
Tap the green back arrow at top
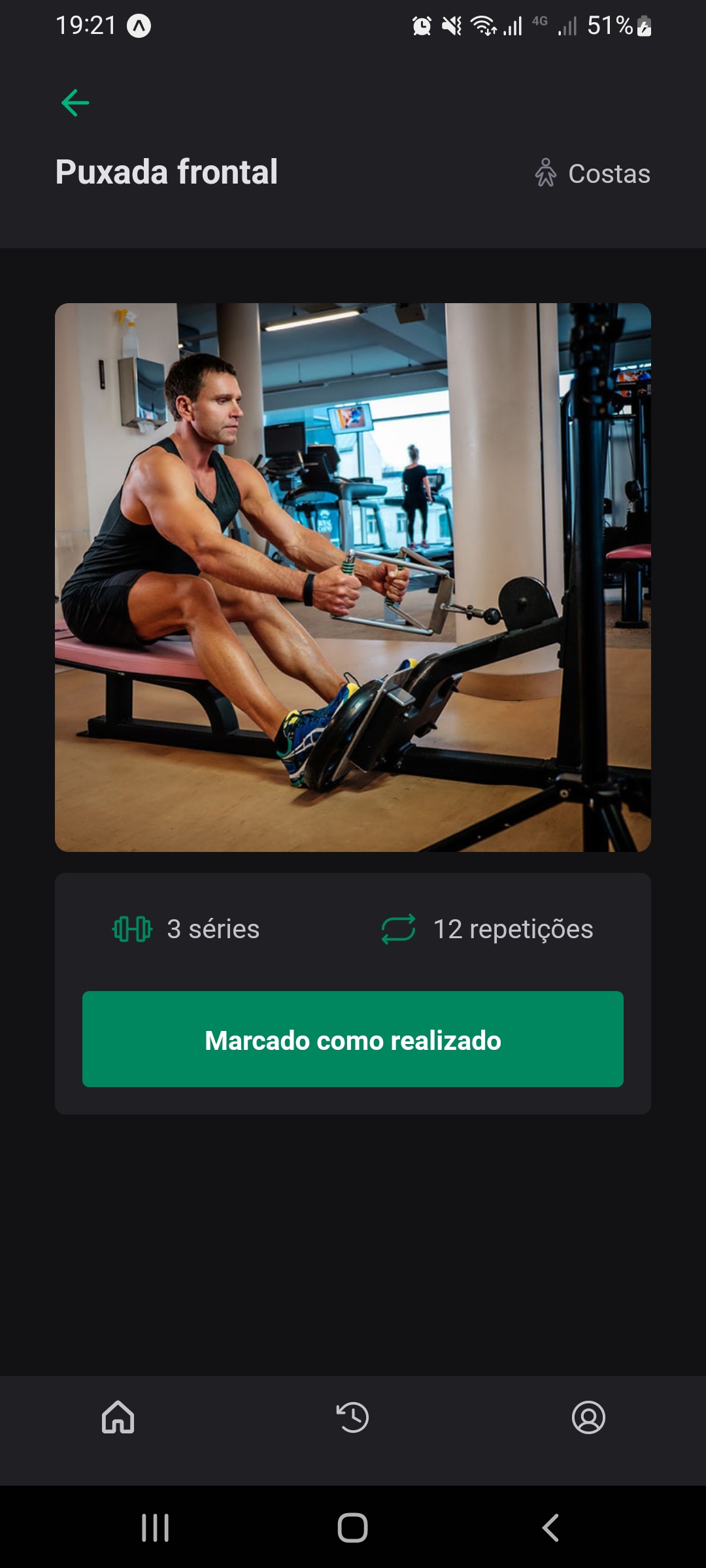(75, 102)
